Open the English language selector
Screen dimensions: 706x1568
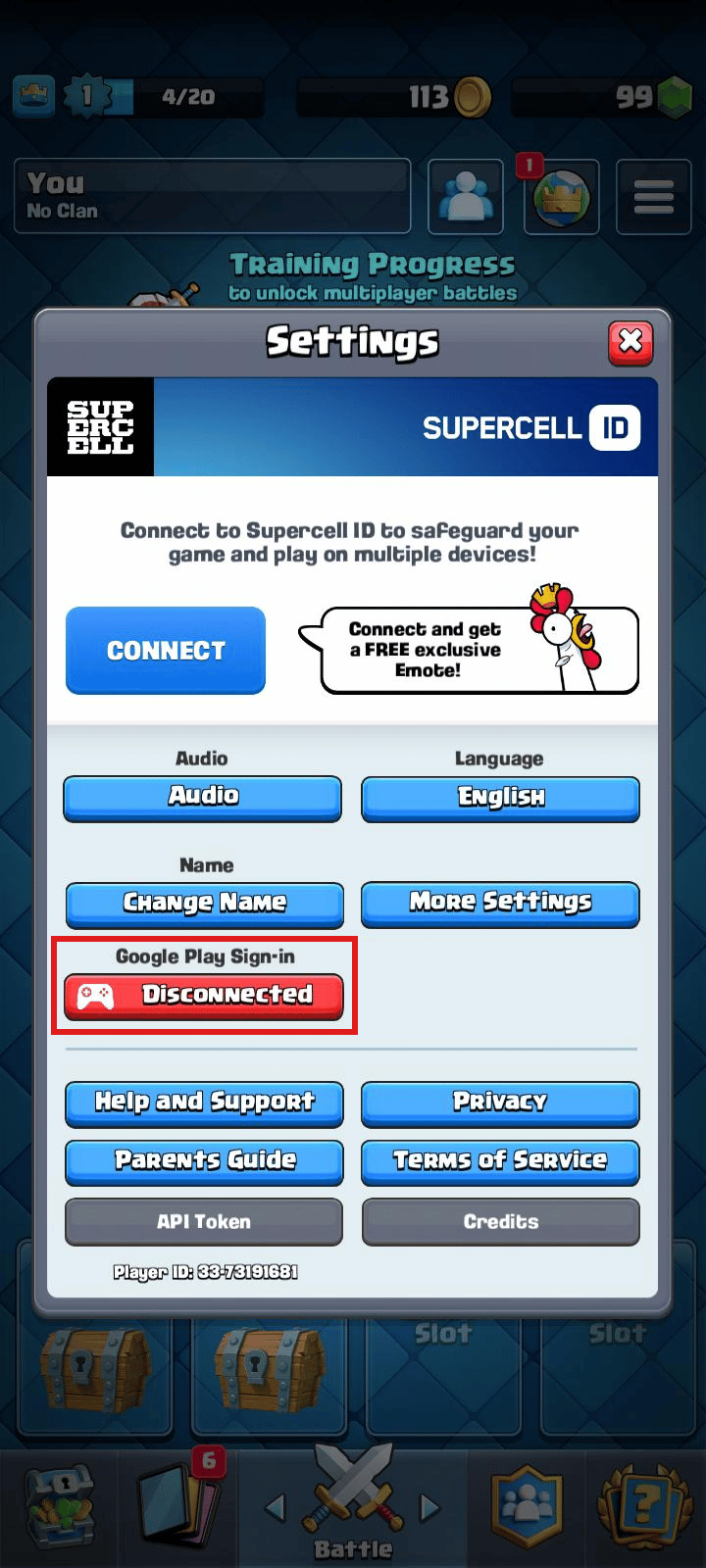coord(500,798)
